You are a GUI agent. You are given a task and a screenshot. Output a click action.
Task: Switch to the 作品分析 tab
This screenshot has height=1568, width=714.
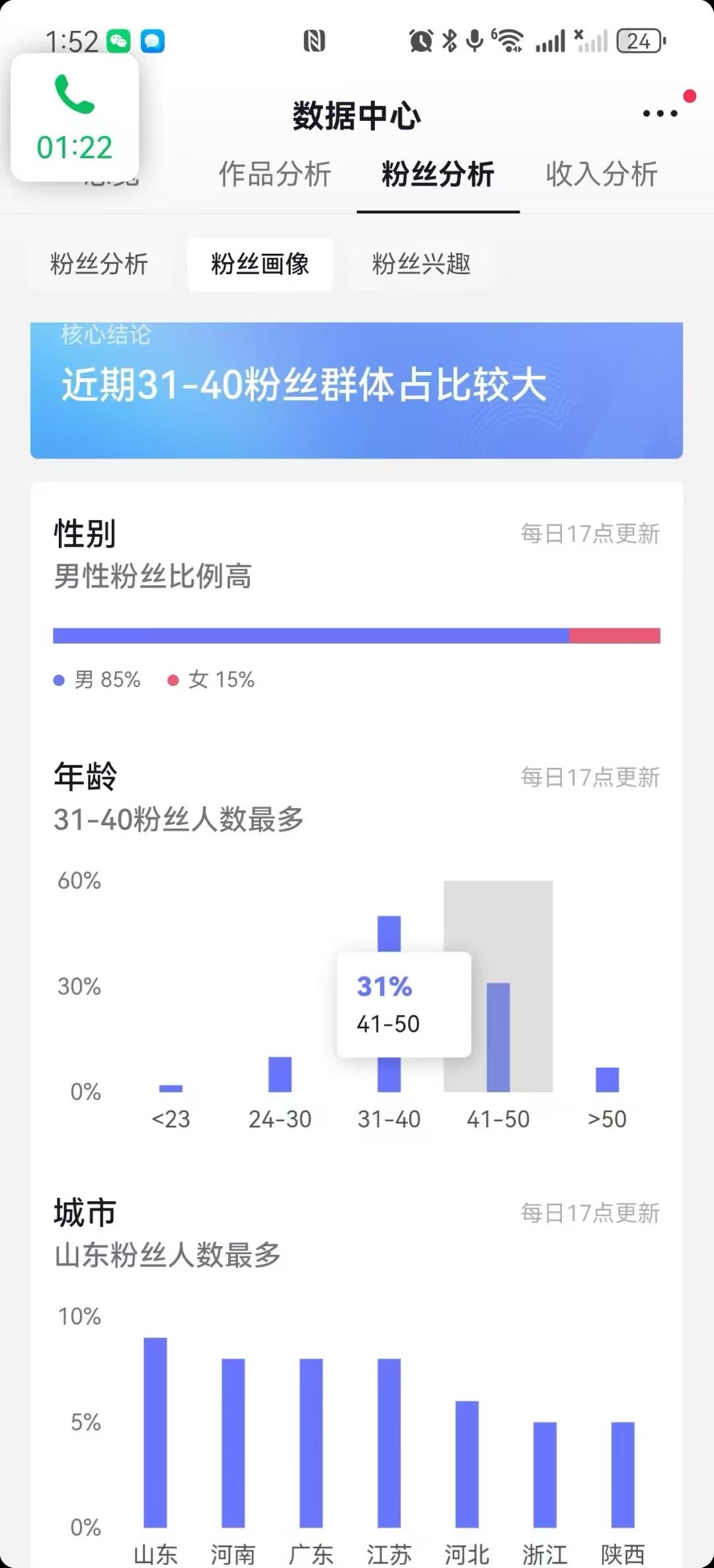(x=274, y=174)
